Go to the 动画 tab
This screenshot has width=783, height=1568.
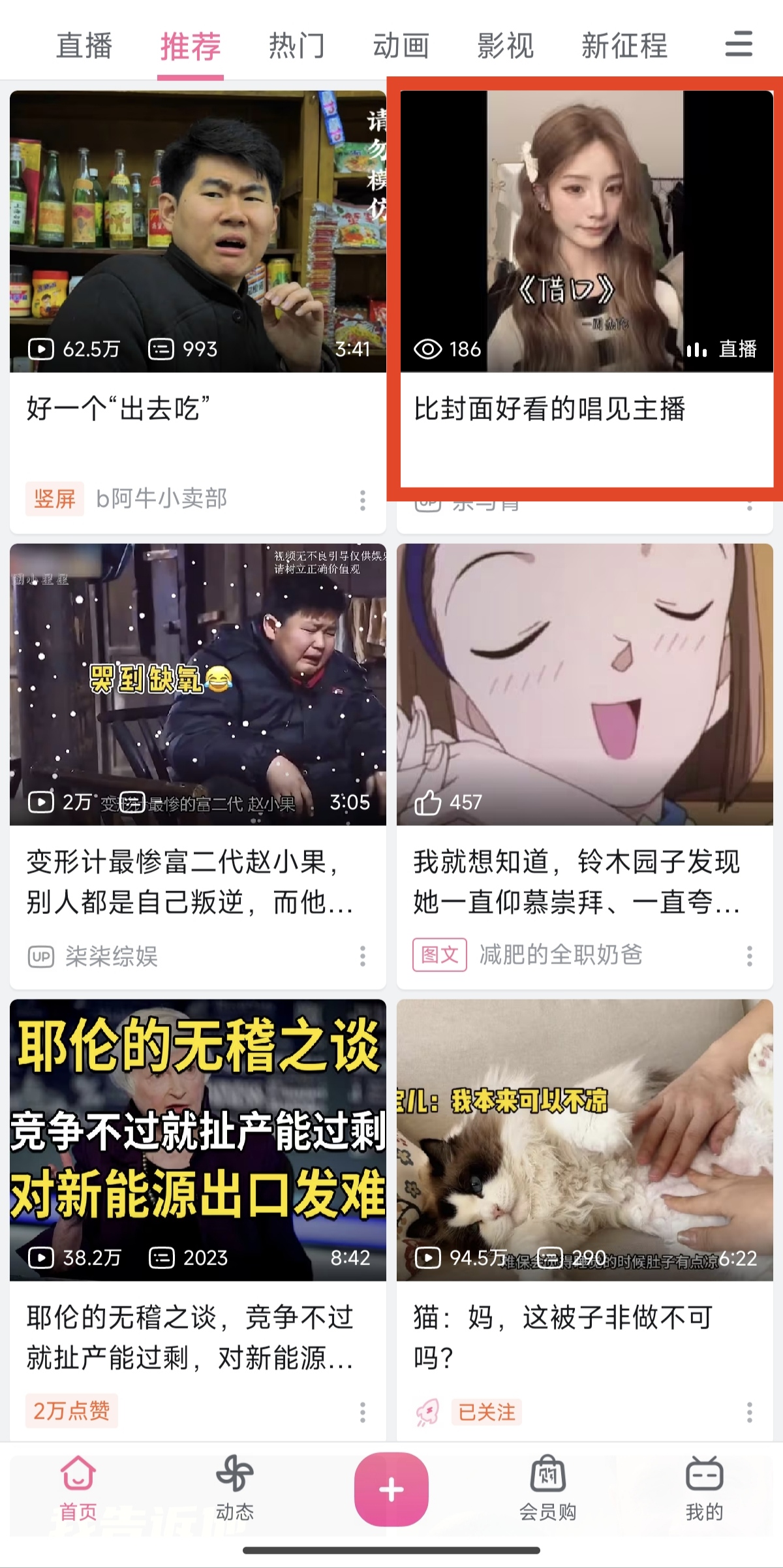pos(401,46)
